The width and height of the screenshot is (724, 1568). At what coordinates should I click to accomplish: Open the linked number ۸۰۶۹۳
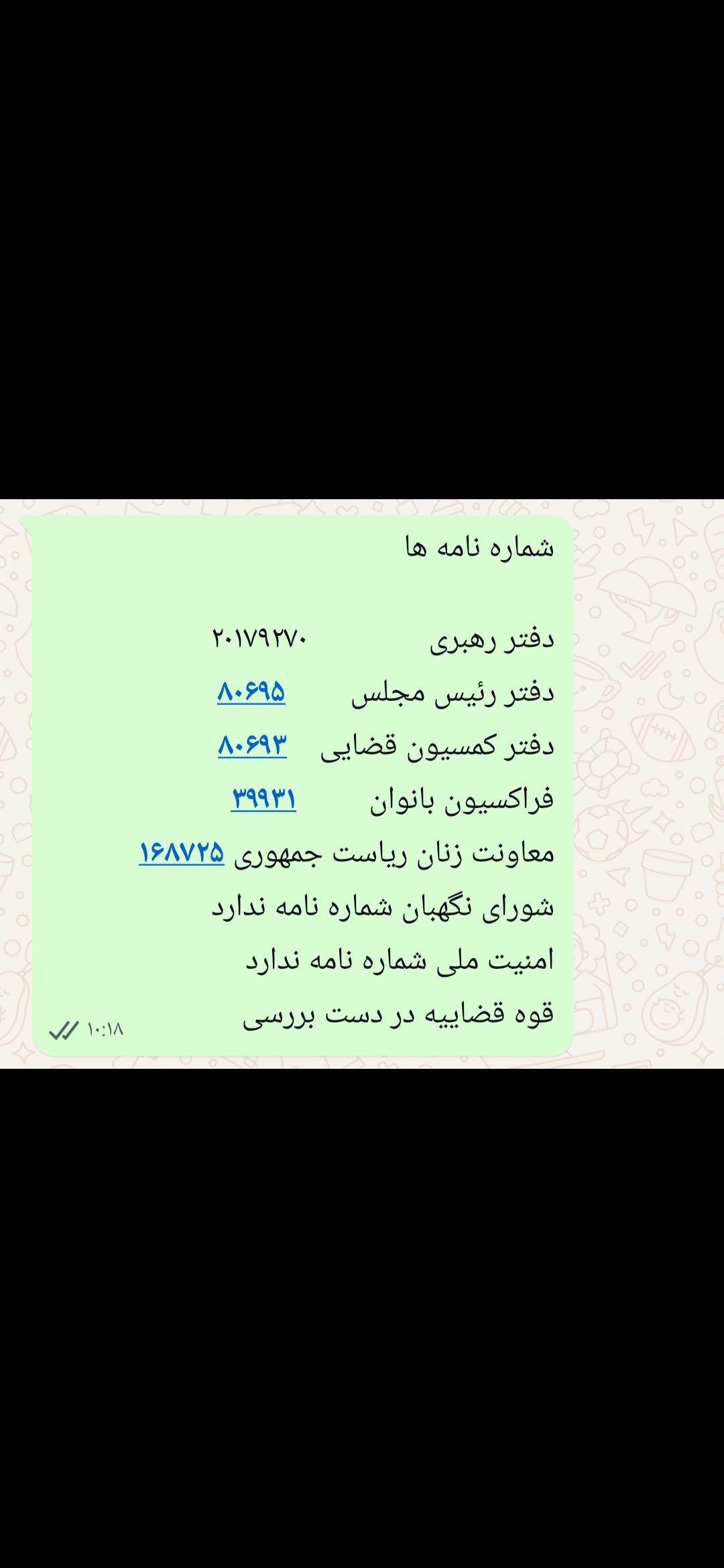252,745
